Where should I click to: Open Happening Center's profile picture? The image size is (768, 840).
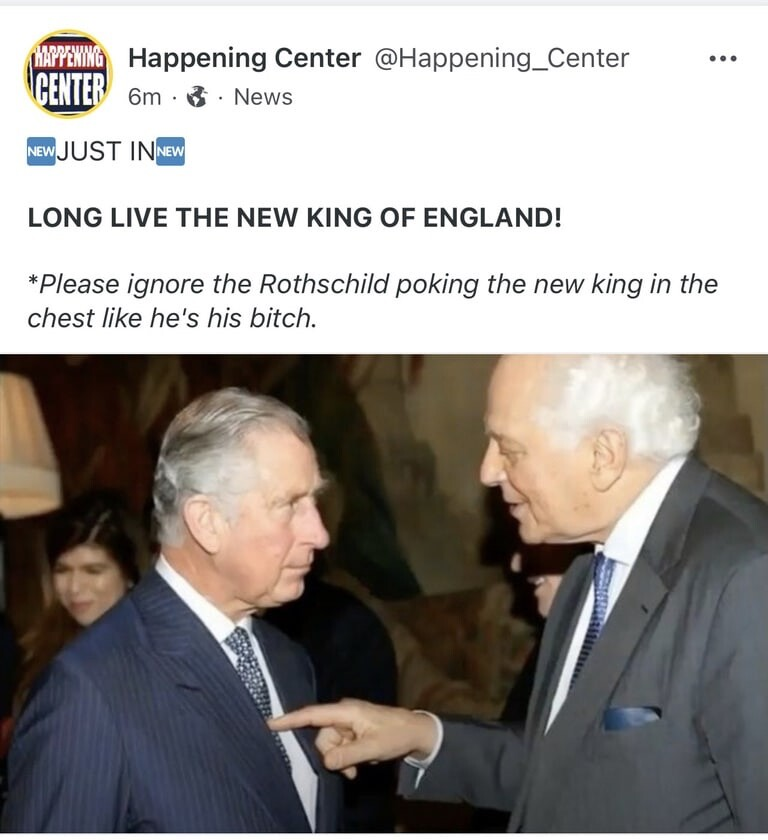pyautogui.click(x=67, y=73)
